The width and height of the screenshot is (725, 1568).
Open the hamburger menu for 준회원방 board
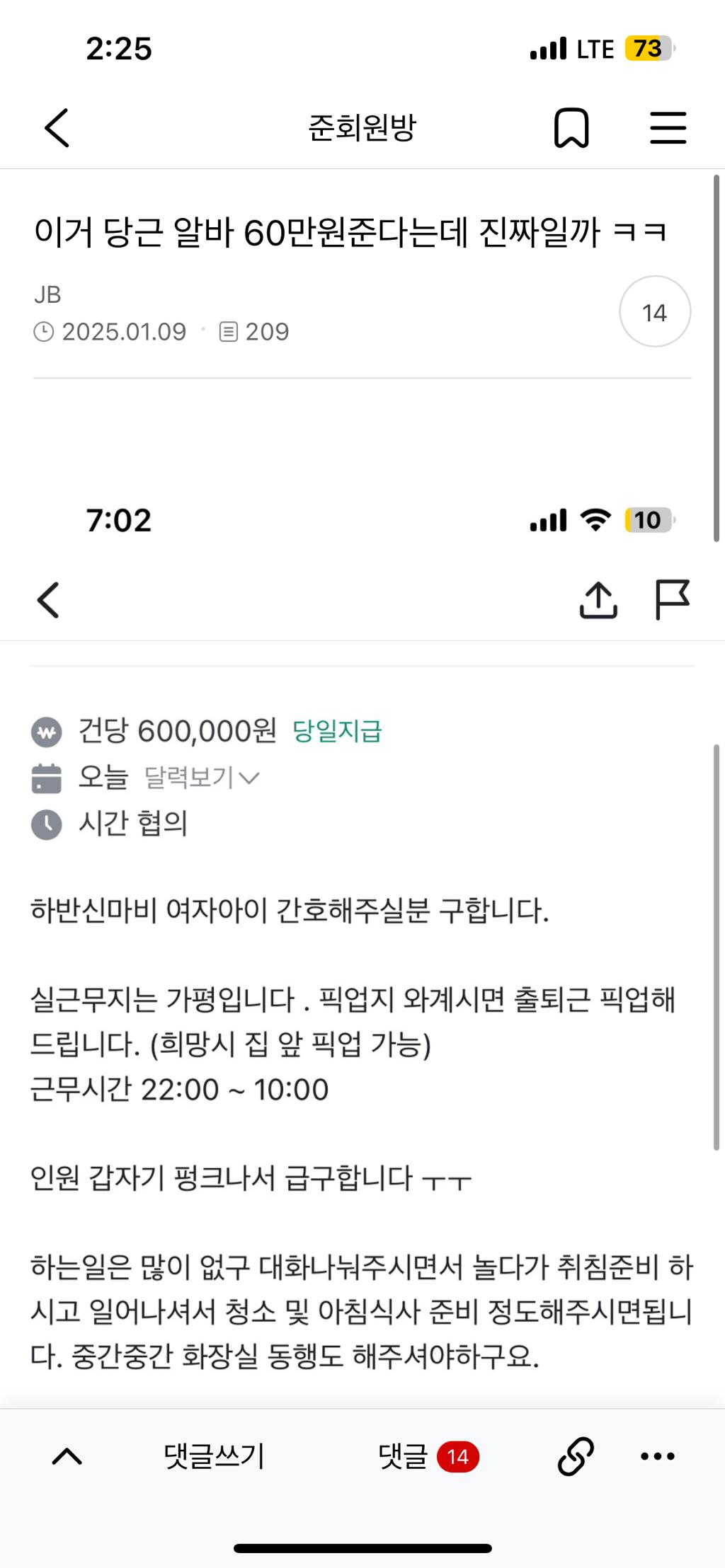click(x=666, y=129)
